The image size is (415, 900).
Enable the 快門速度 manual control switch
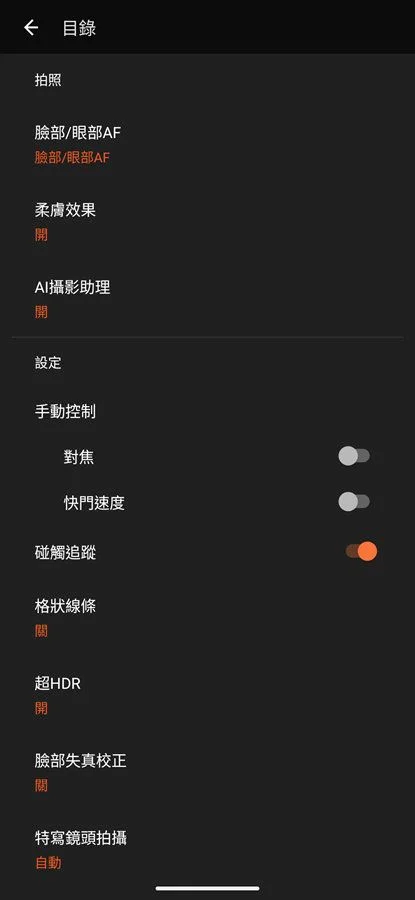(354, 502)
